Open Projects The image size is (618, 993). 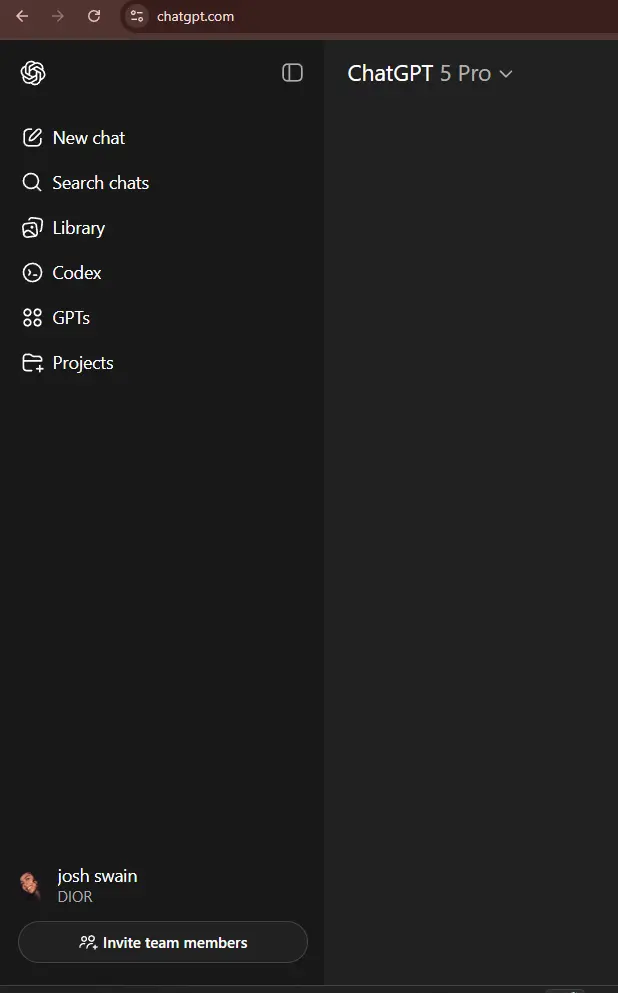pyautogui.click(x=162, y=363)
